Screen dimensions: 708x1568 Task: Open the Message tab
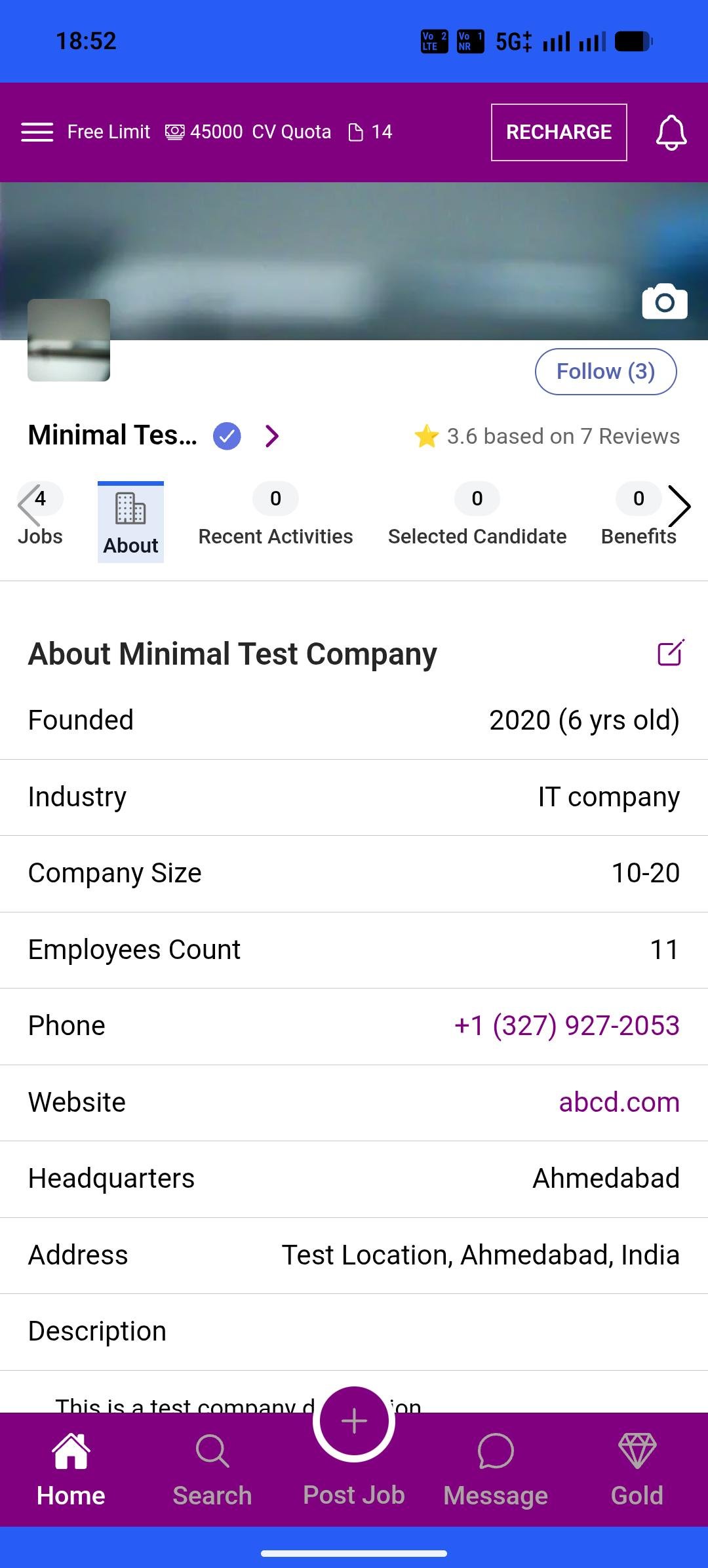click(496, 1470)
